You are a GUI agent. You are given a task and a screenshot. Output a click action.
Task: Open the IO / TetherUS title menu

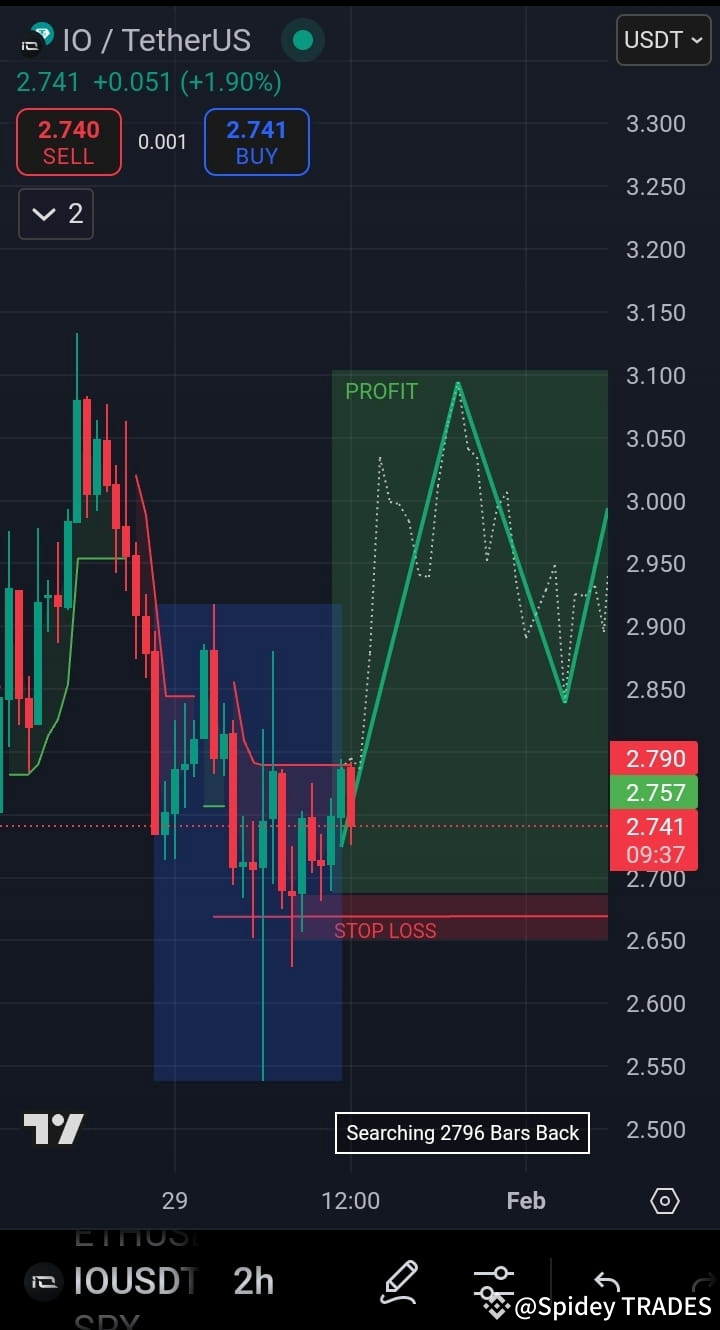[x=157, y=40]
